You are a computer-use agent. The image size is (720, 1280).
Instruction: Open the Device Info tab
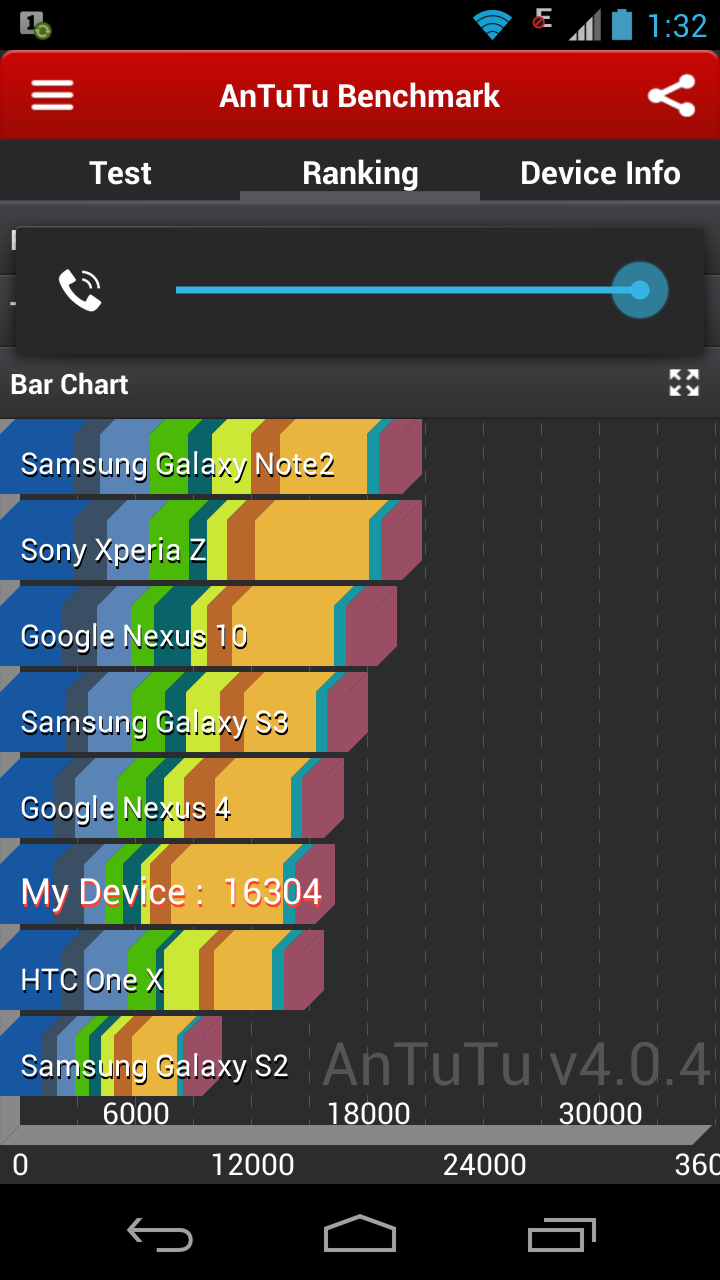click(600, 173)
